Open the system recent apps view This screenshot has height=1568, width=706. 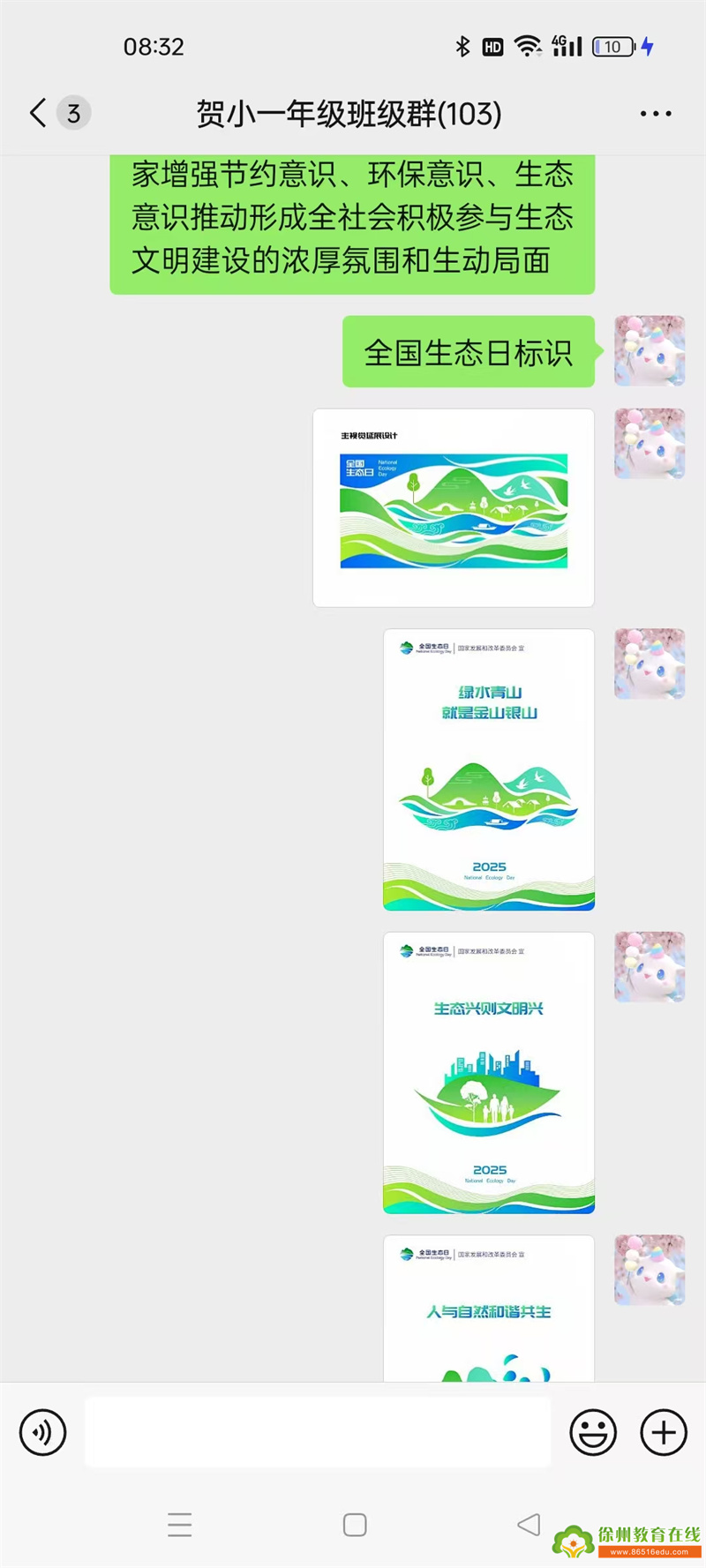click(x=180, y=1525)
